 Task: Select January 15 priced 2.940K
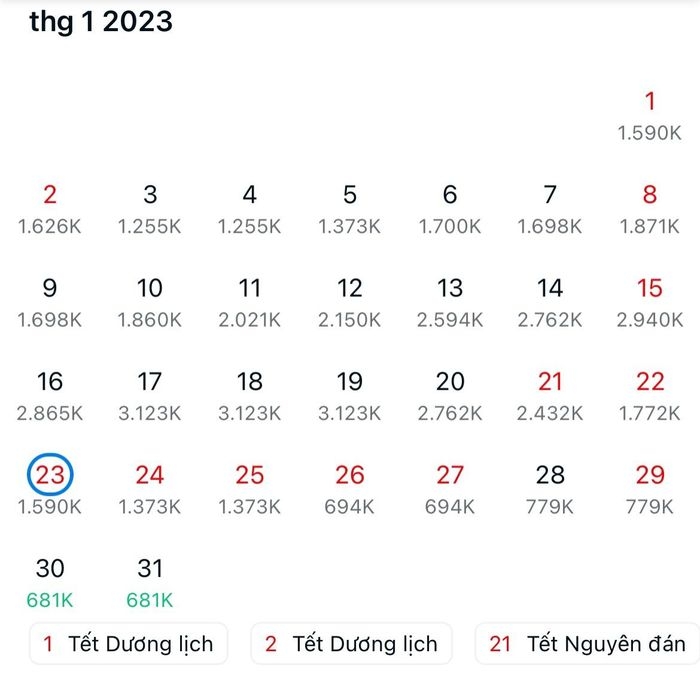pyautogui.click(x=650, y=302)
